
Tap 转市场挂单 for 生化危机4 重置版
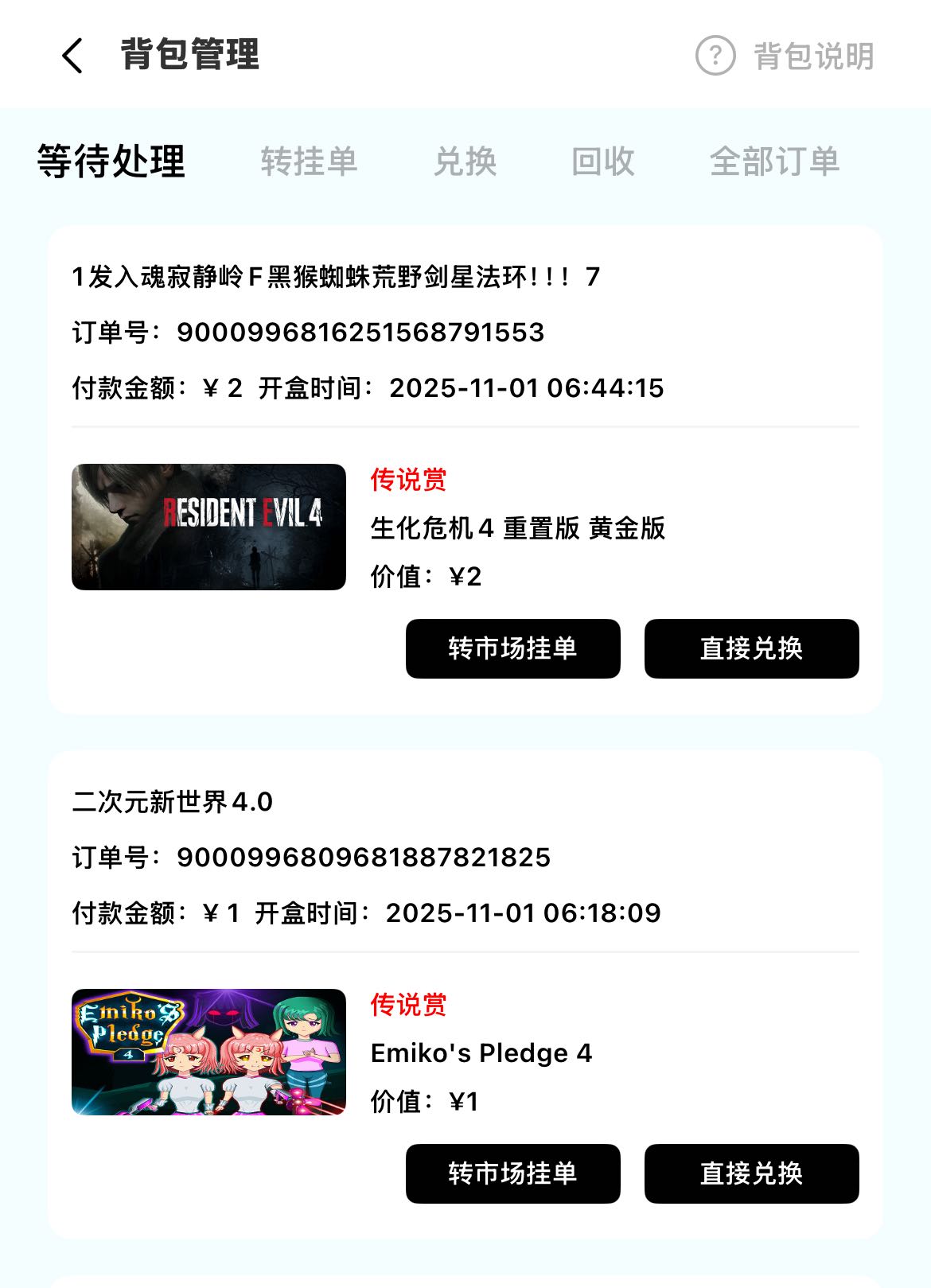[512, 648]
